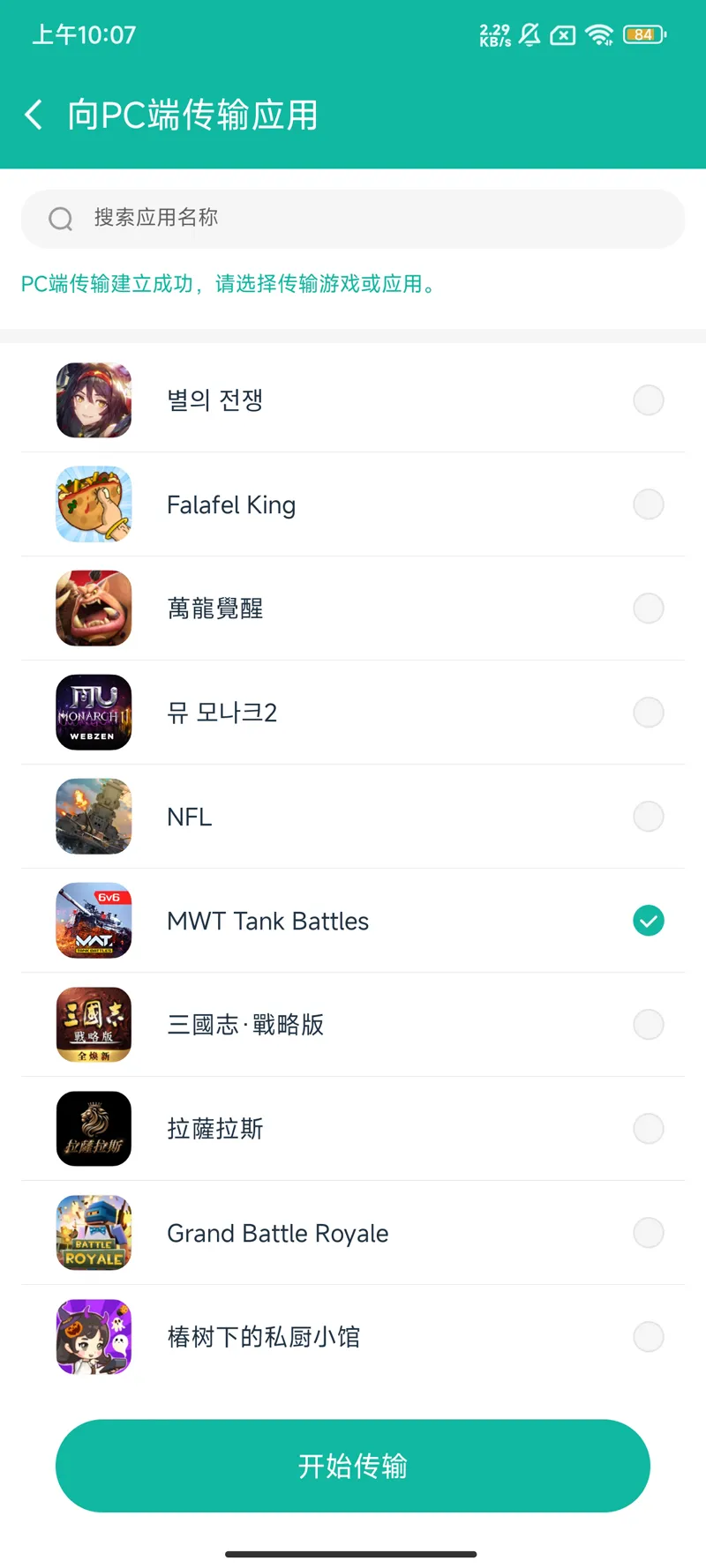Viewport: 706px width, 1568px height.
Task: Tick the NFL checkbox
Action: [648, 817]
